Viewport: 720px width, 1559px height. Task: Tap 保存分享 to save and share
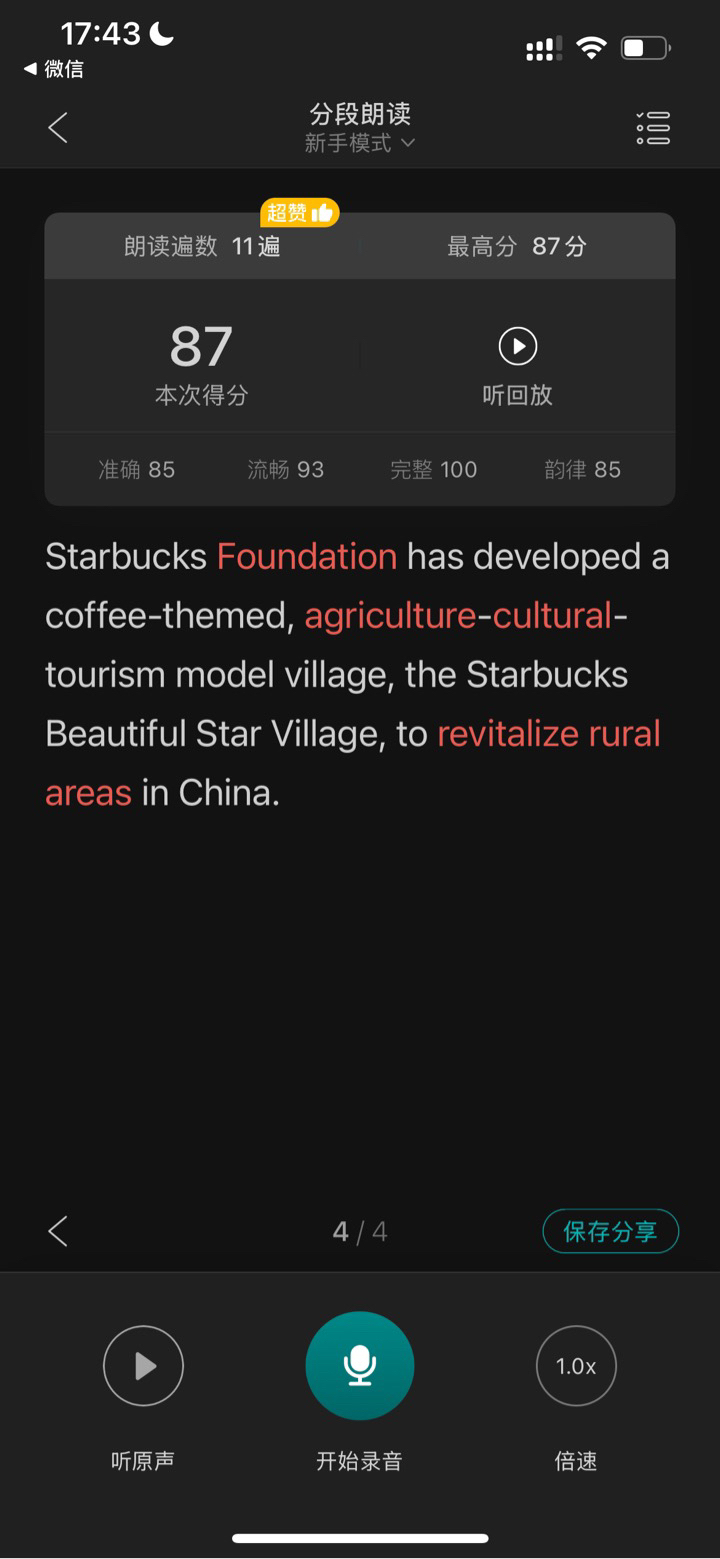(610, 1231)
